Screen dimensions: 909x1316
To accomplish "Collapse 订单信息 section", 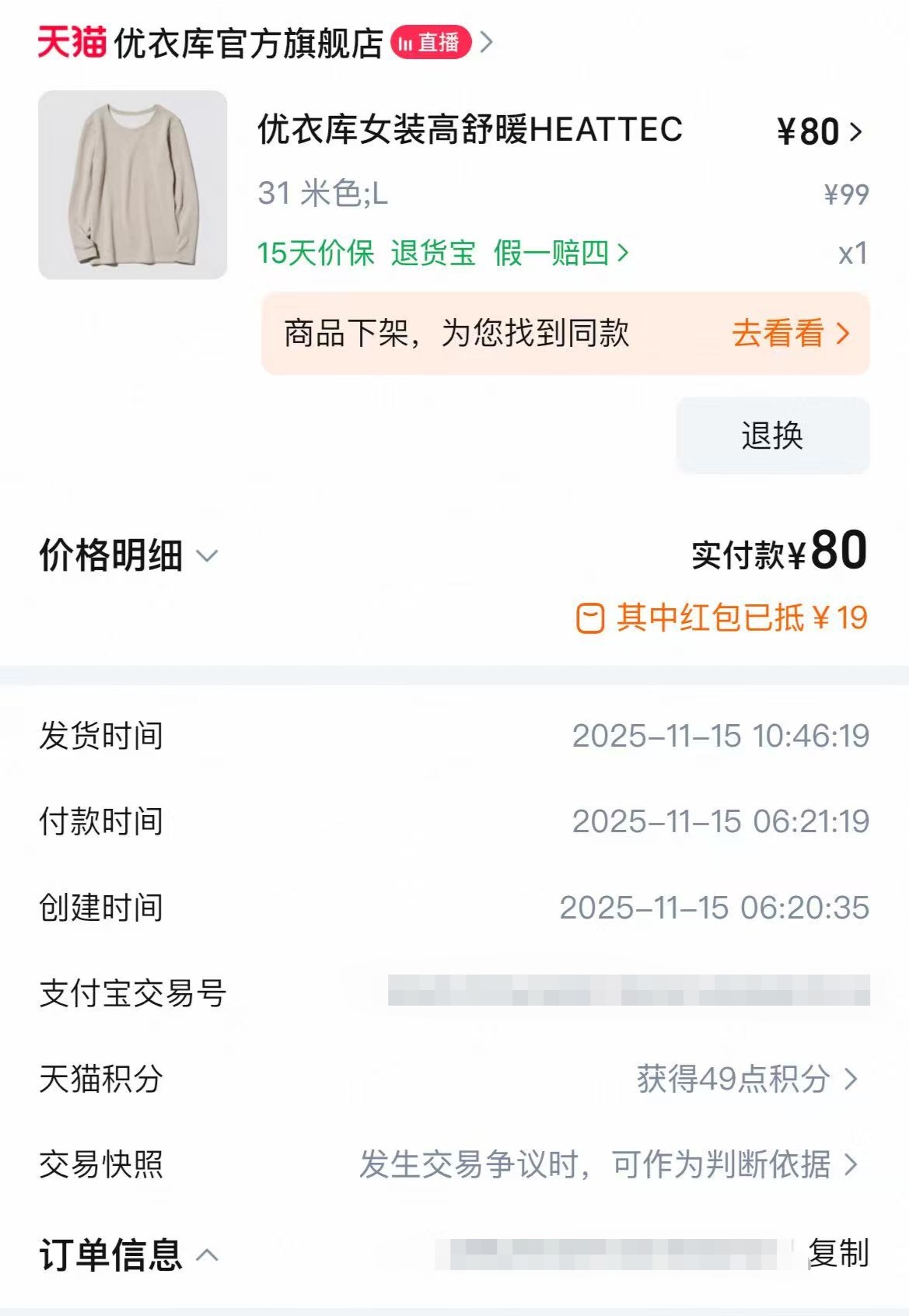I will pos(129,1255).
